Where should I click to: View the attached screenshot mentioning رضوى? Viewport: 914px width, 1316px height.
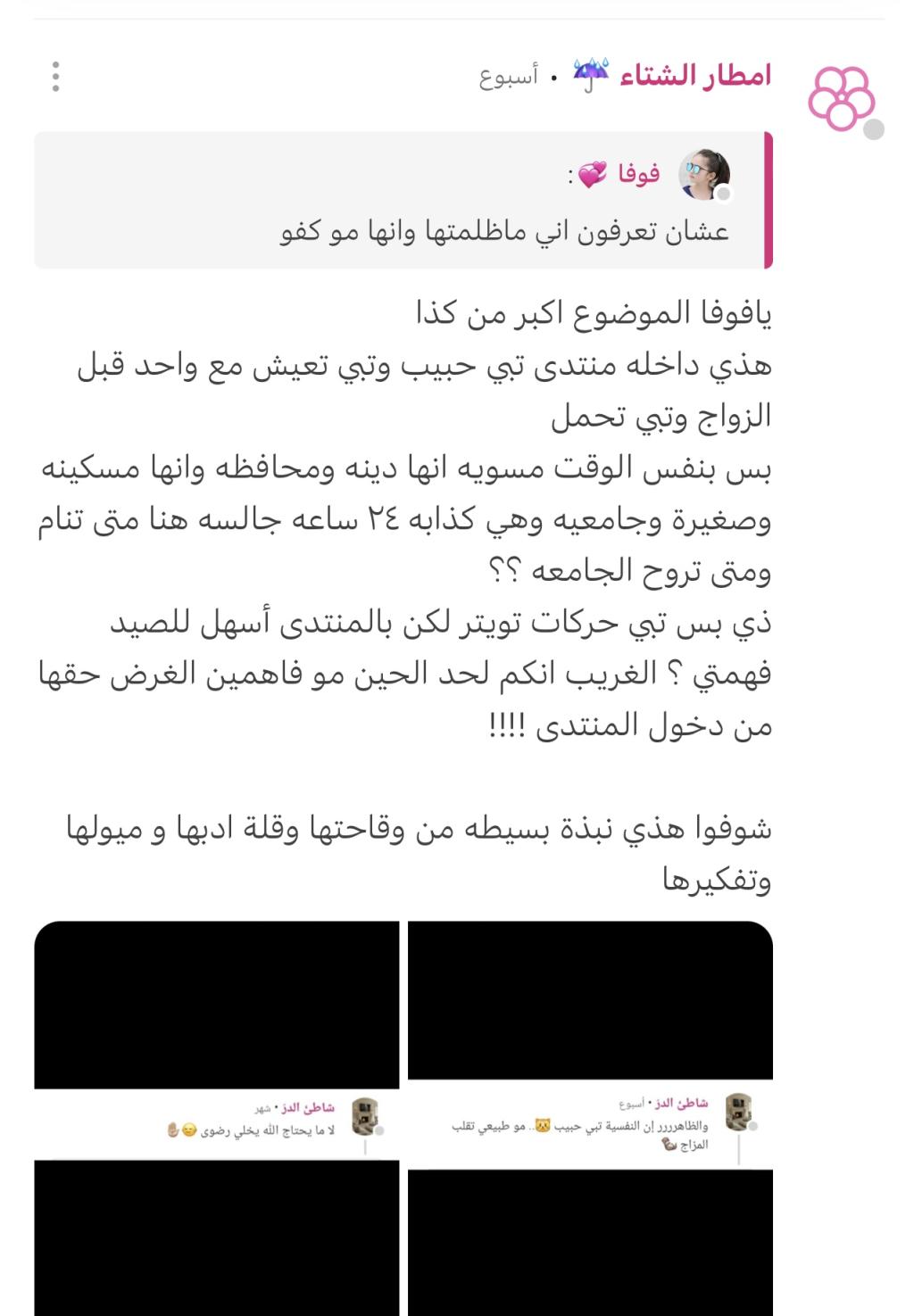pyautogui.click(x=217, y=1118)
